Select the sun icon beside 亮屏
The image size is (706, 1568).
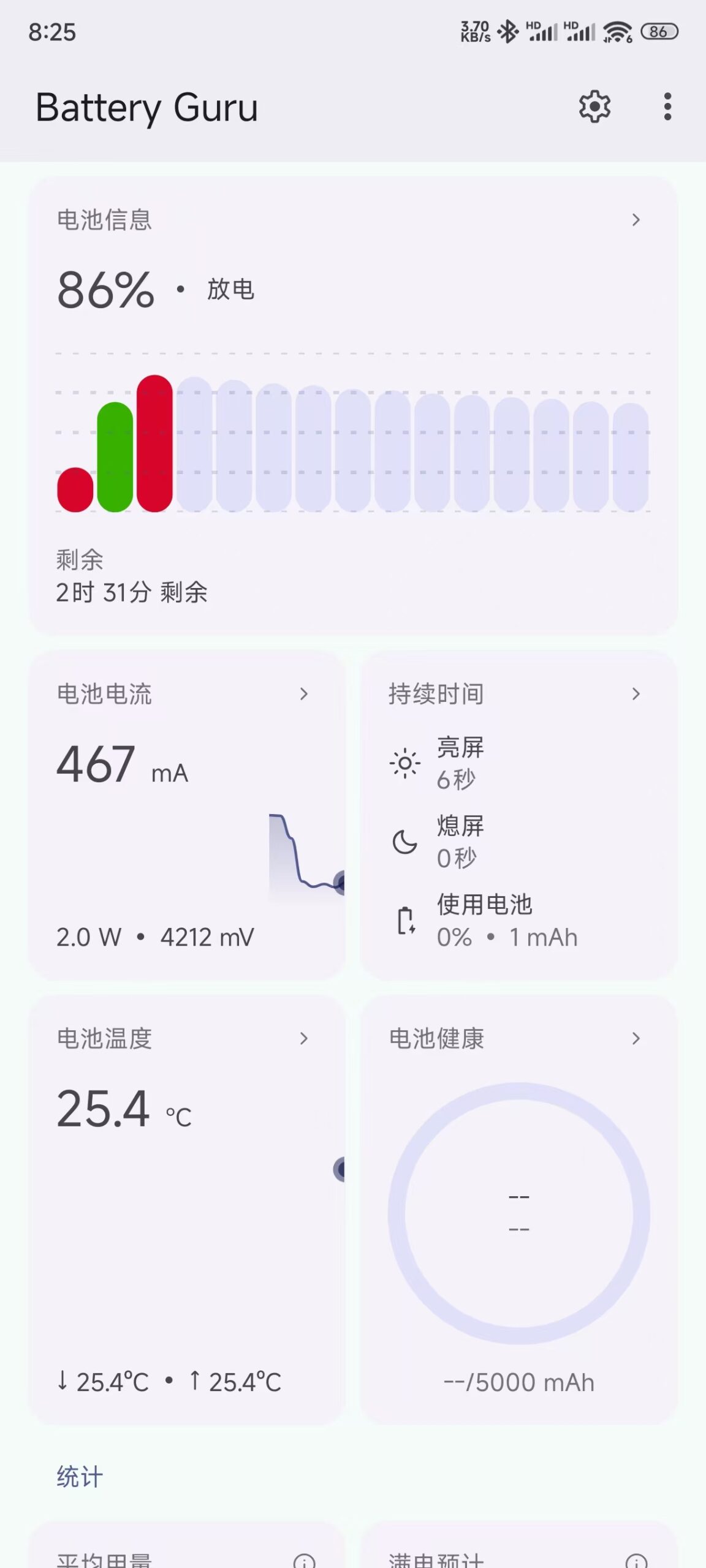point(404,762)
